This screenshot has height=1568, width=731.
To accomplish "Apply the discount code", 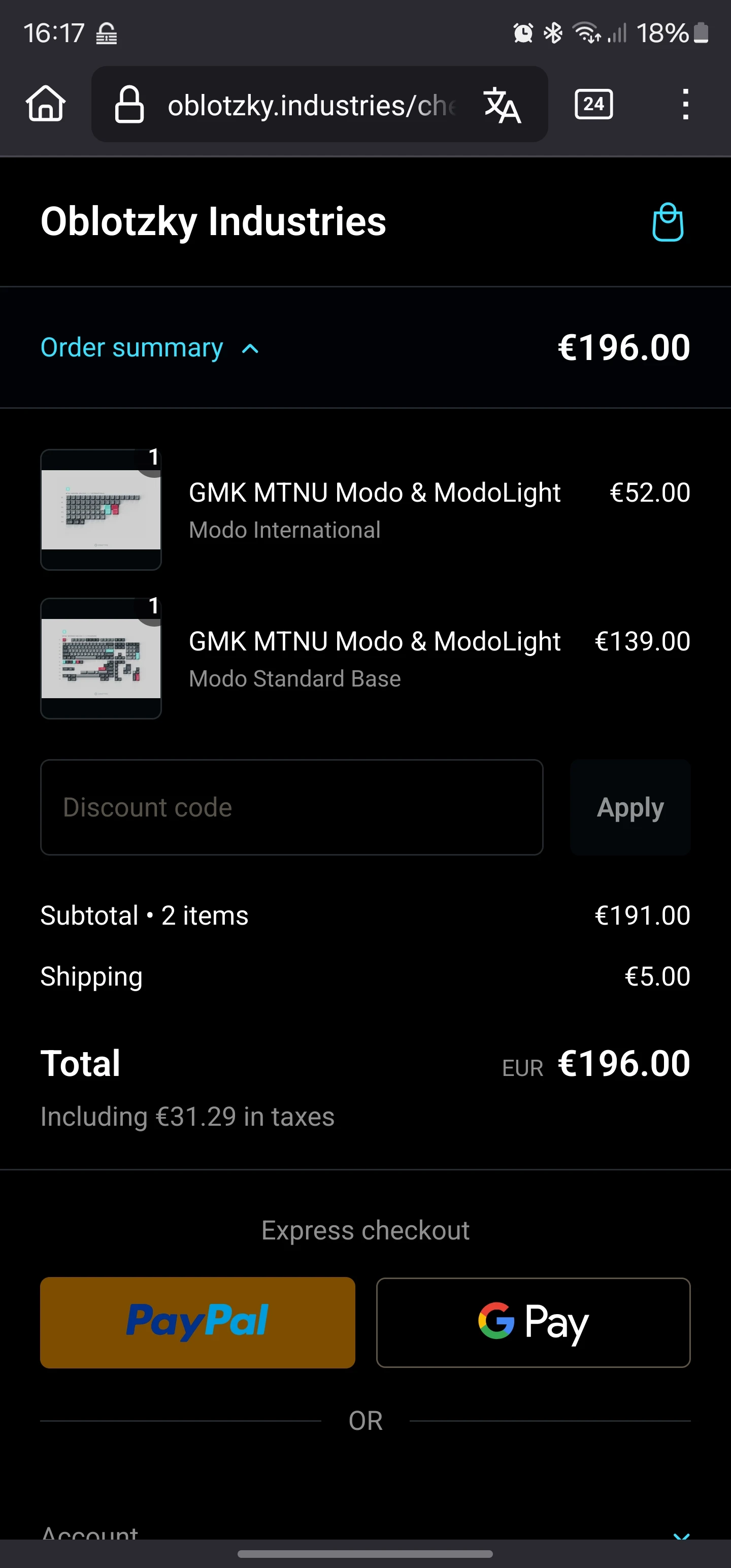I will coord(630,807).
